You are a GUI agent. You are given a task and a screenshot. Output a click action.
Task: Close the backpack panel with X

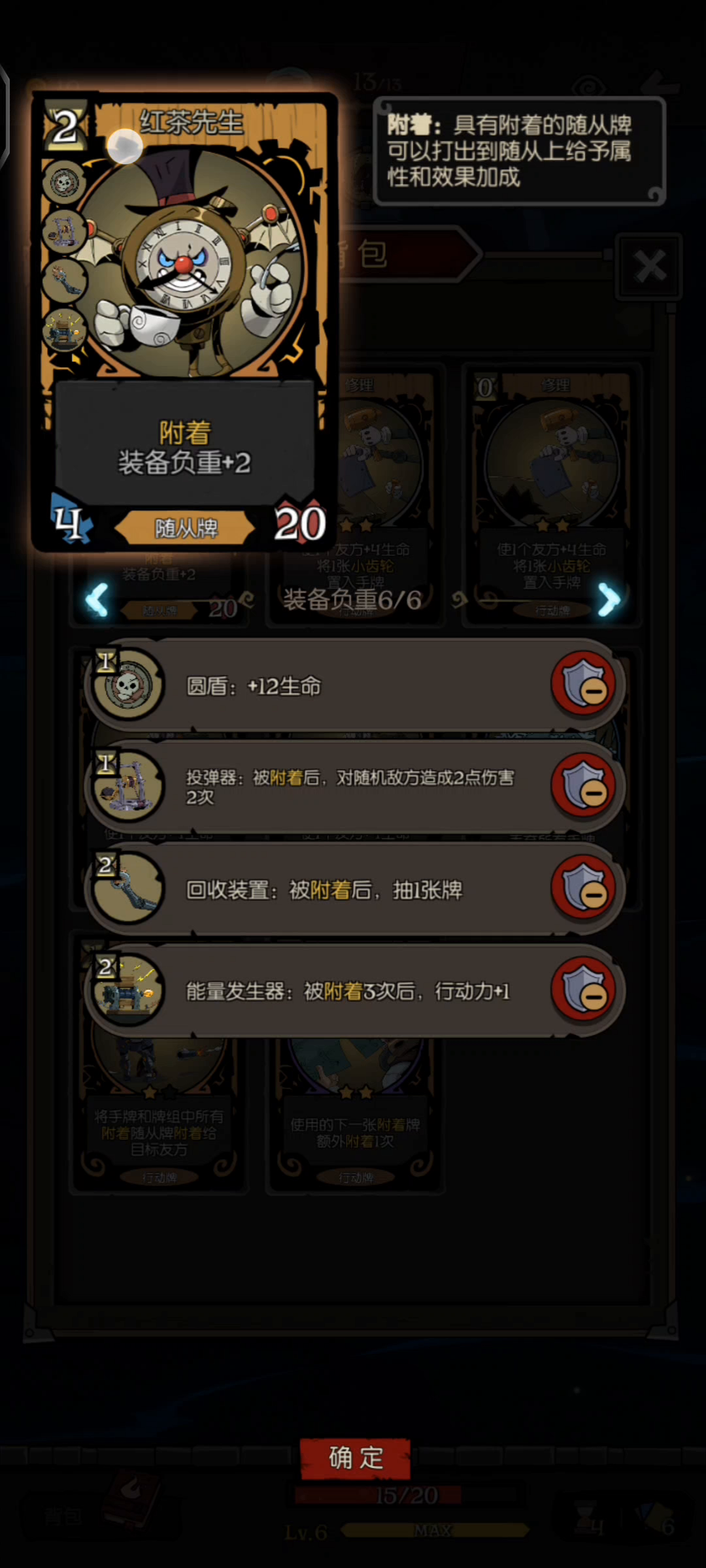tap(650, 266)
